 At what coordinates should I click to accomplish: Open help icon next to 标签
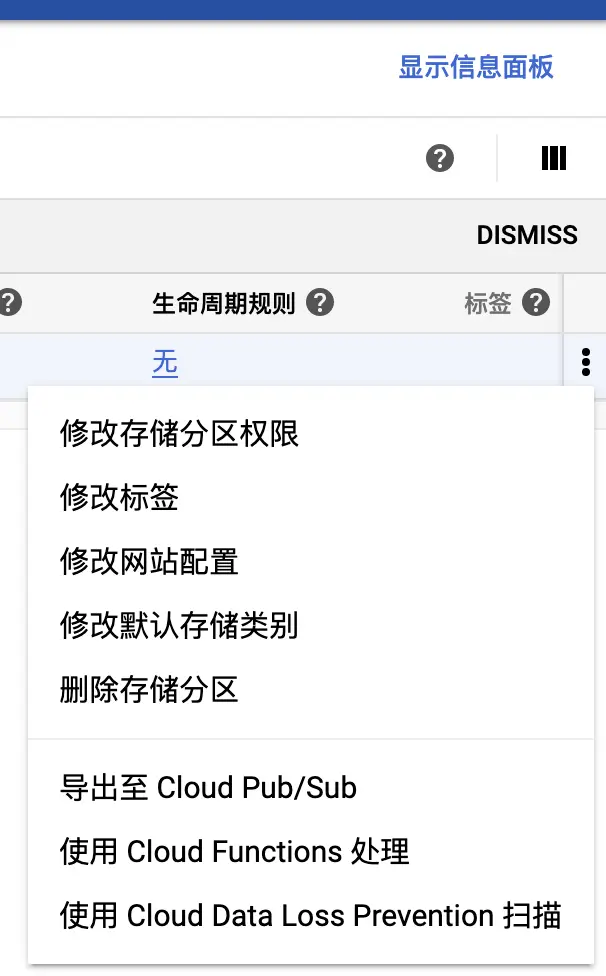(537, 303)
